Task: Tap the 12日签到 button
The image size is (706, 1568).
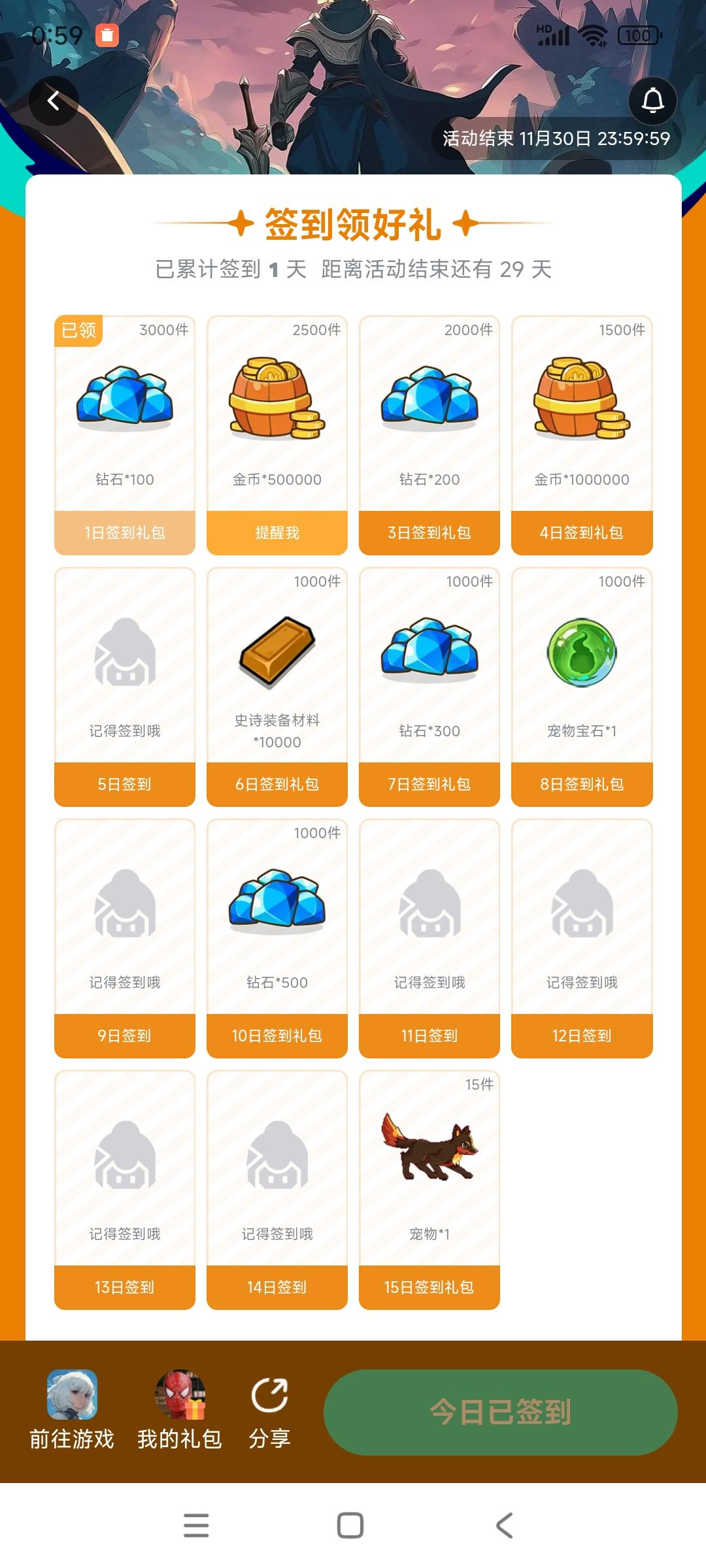Action: point(581,1036)
